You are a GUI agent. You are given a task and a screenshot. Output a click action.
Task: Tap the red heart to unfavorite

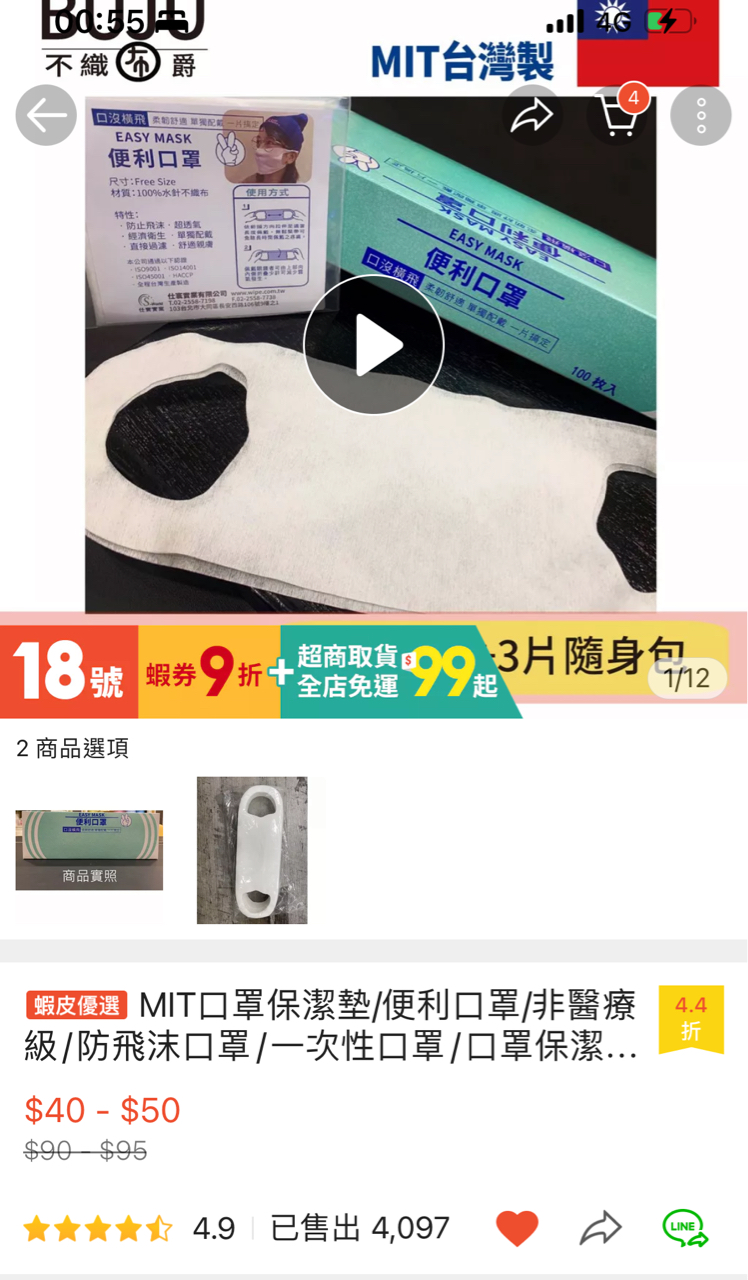(x=517, y=1228)
